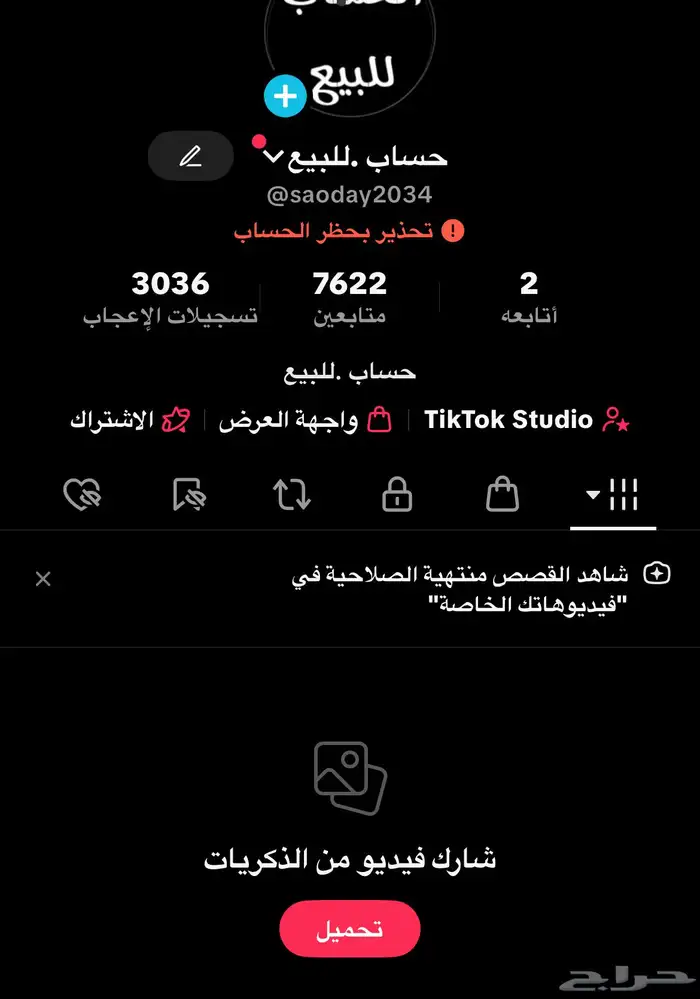Switch to the shopping bag tab
This screenshot has width=700, height=999.
click(503, 494)
